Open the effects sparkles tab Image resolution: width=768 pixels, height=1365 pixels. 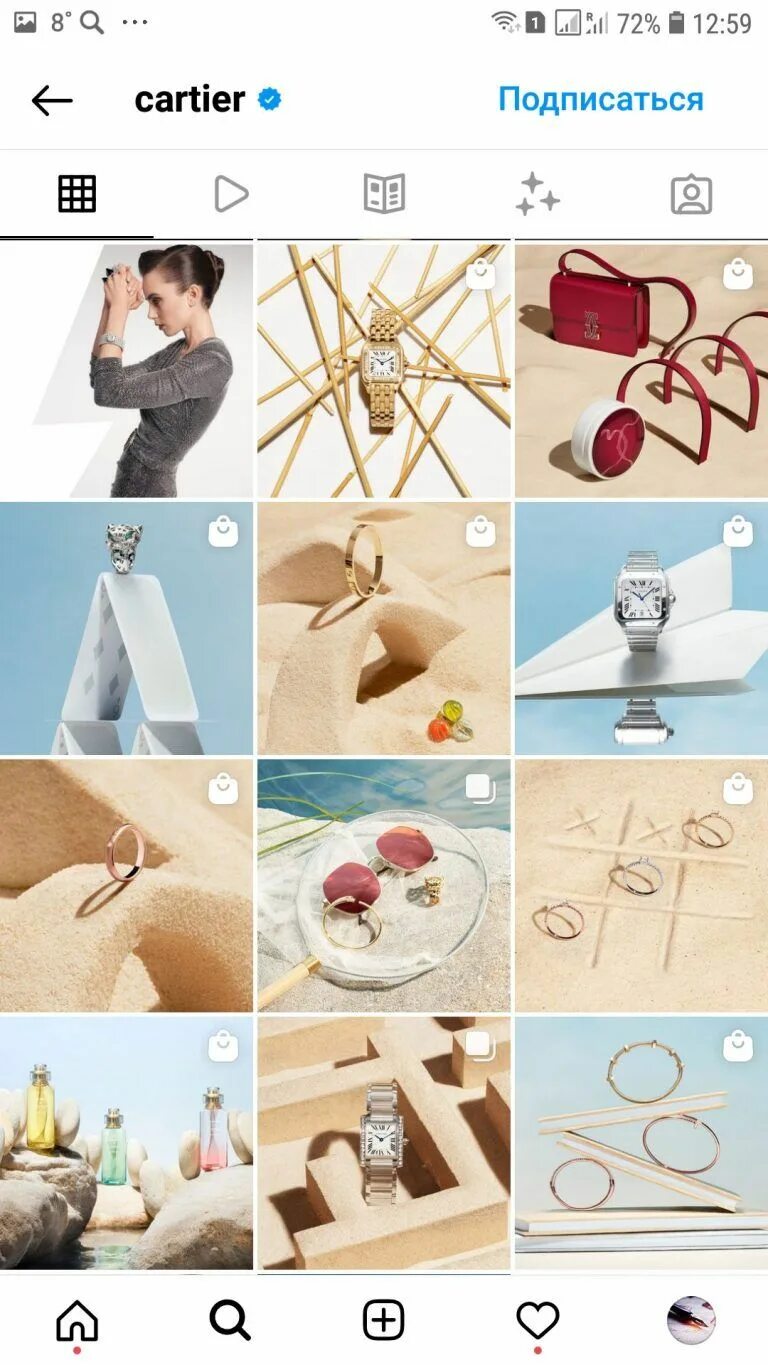pyautogui.click(x=537, y=194)
